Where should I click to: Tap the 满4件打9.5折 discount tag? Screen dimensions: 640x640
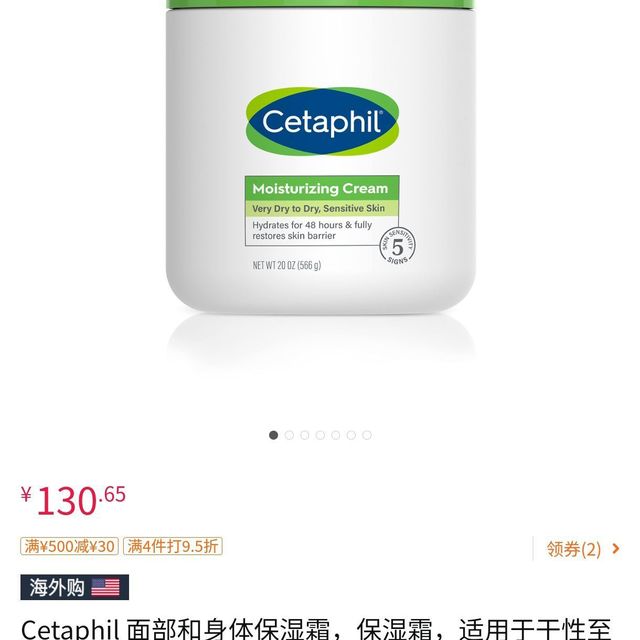(x=172, y=546)
